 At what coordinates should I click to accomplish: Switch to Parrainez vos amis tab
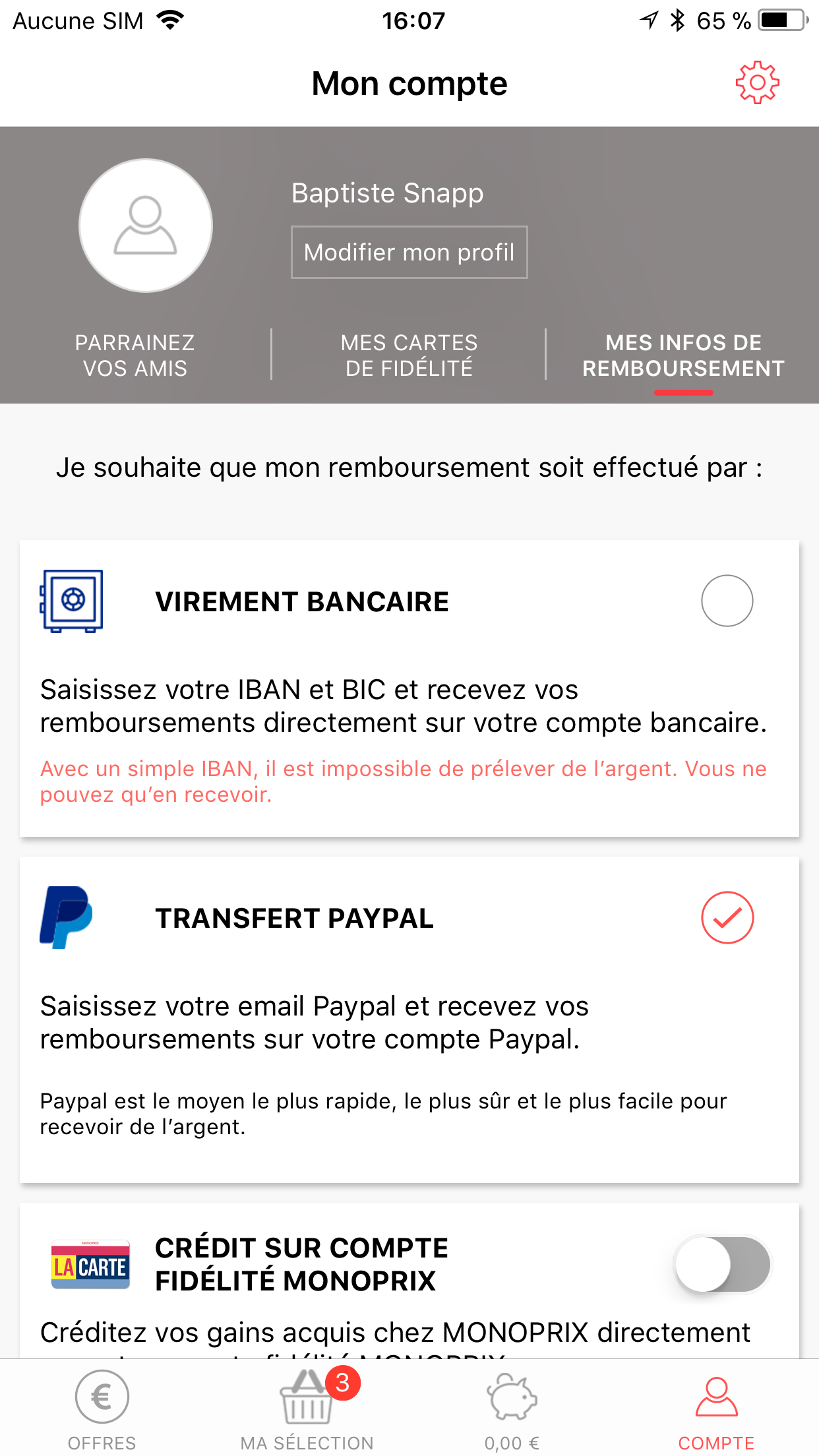135,355
